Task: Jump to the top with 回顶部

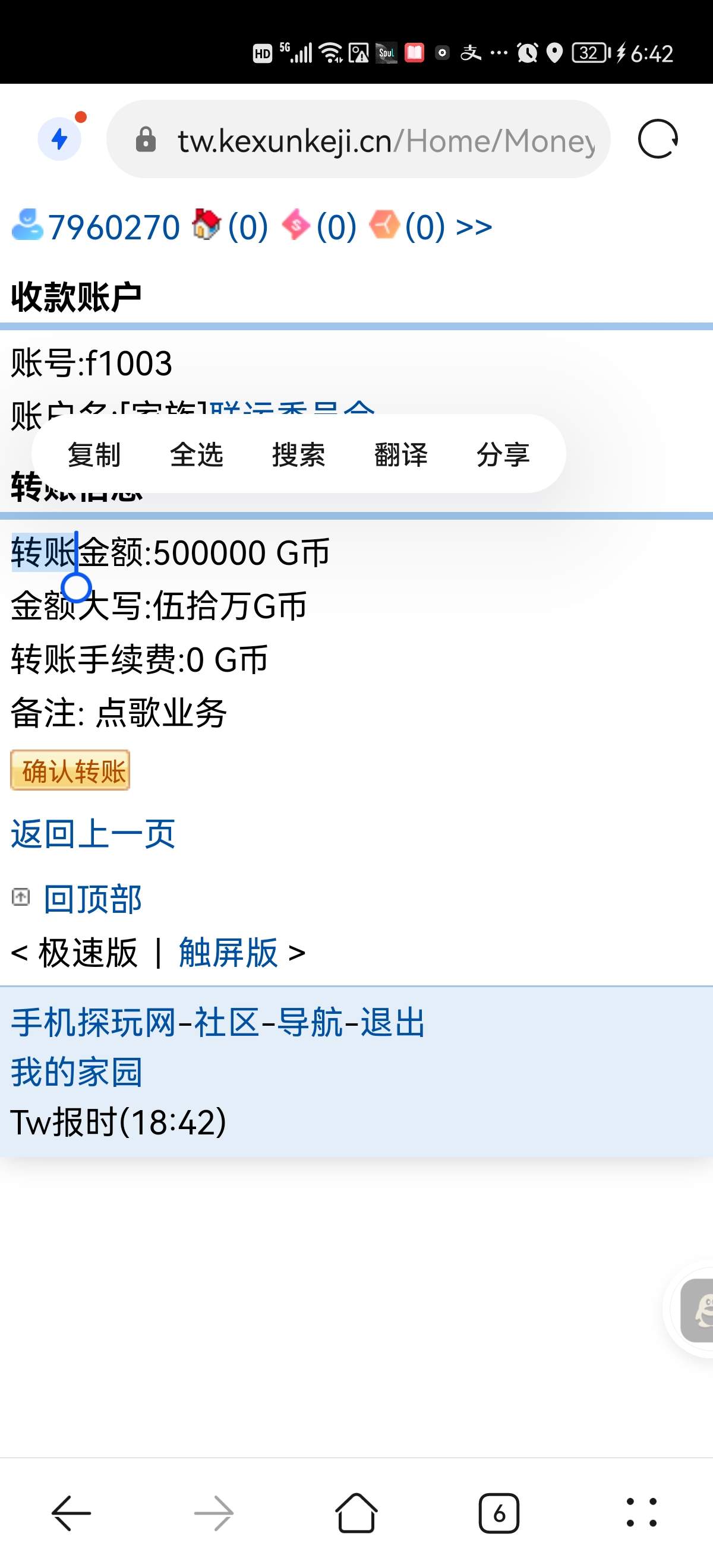Action: pos(93,899)
